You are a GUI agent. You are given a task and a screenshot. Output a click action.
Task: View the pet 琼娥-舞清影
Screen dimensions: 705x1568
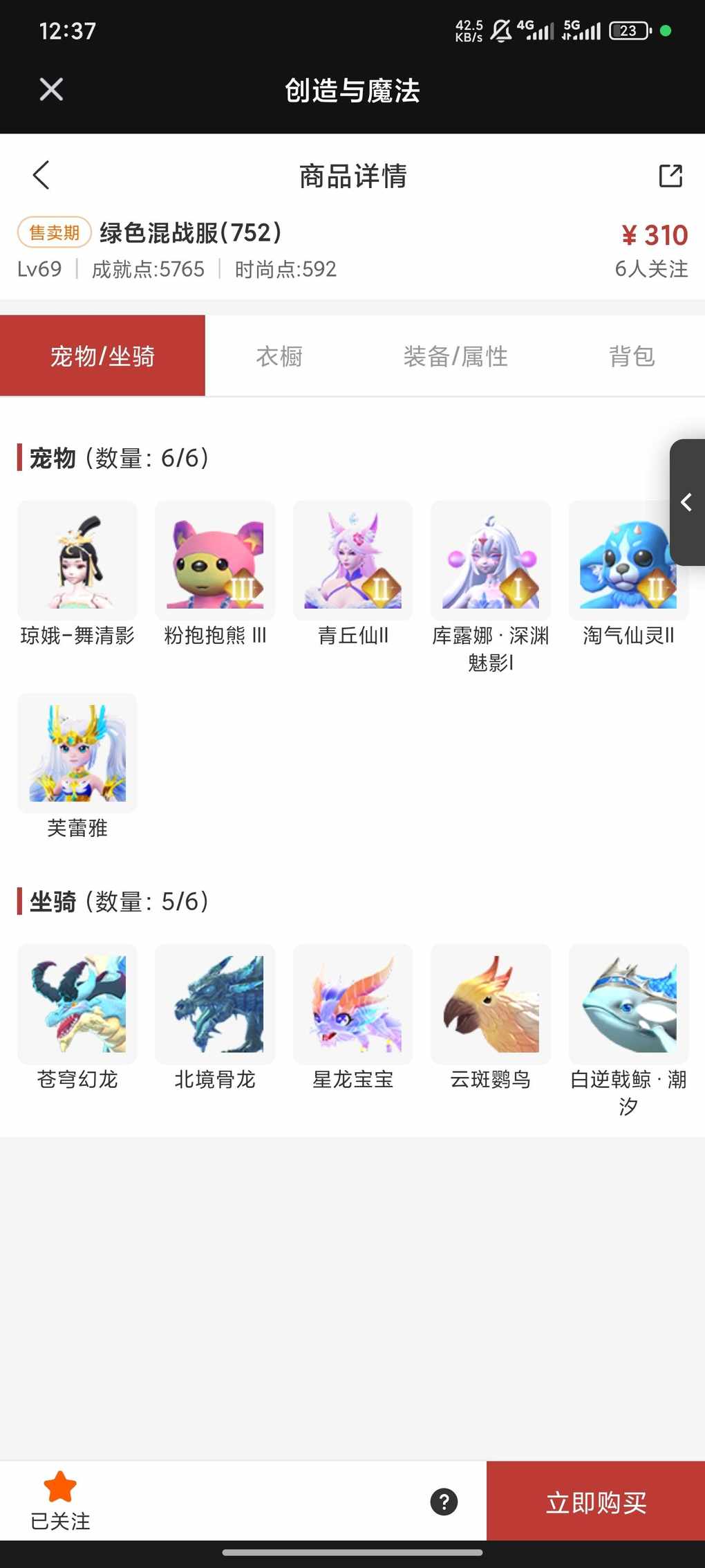tap(77, 561)
